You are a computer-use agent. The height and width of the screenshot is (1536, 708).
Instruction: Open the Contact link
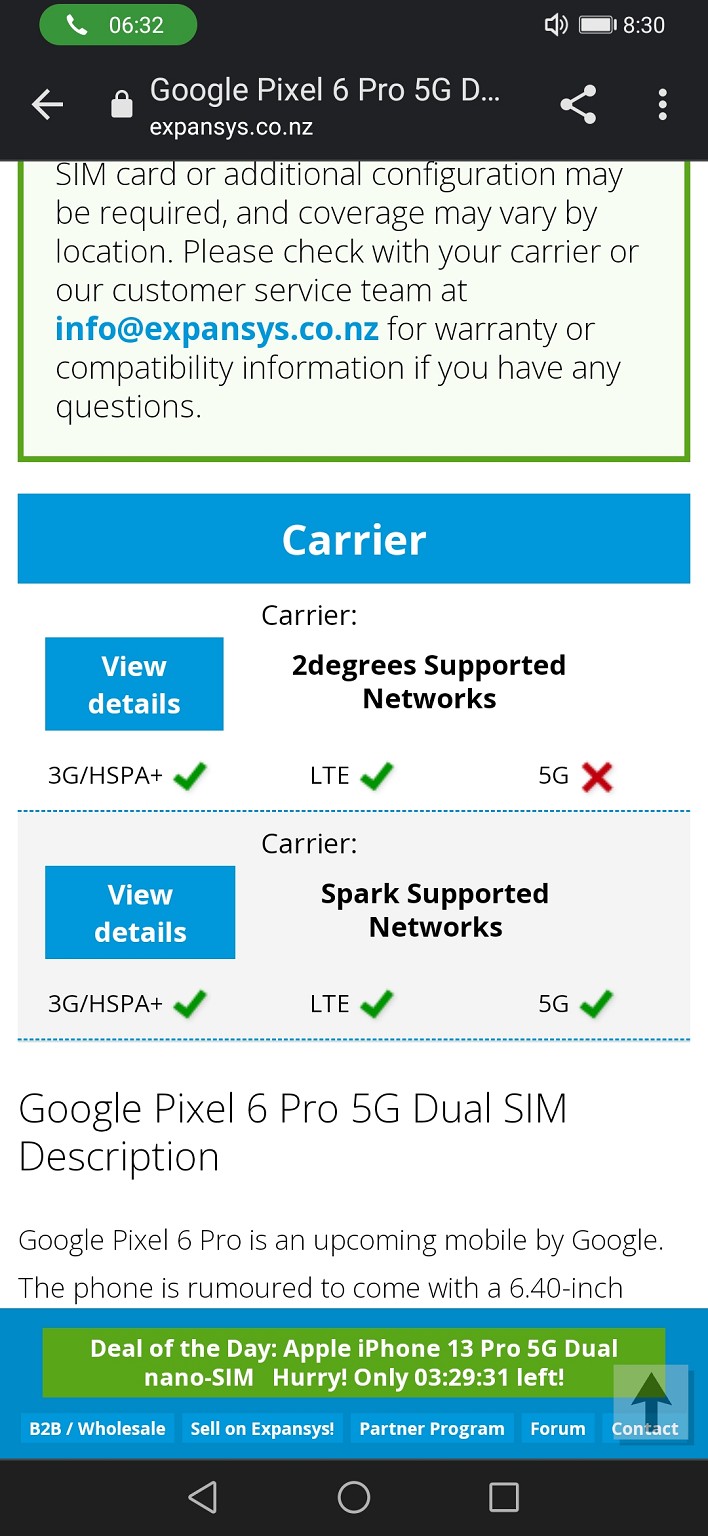point(645,1429)
